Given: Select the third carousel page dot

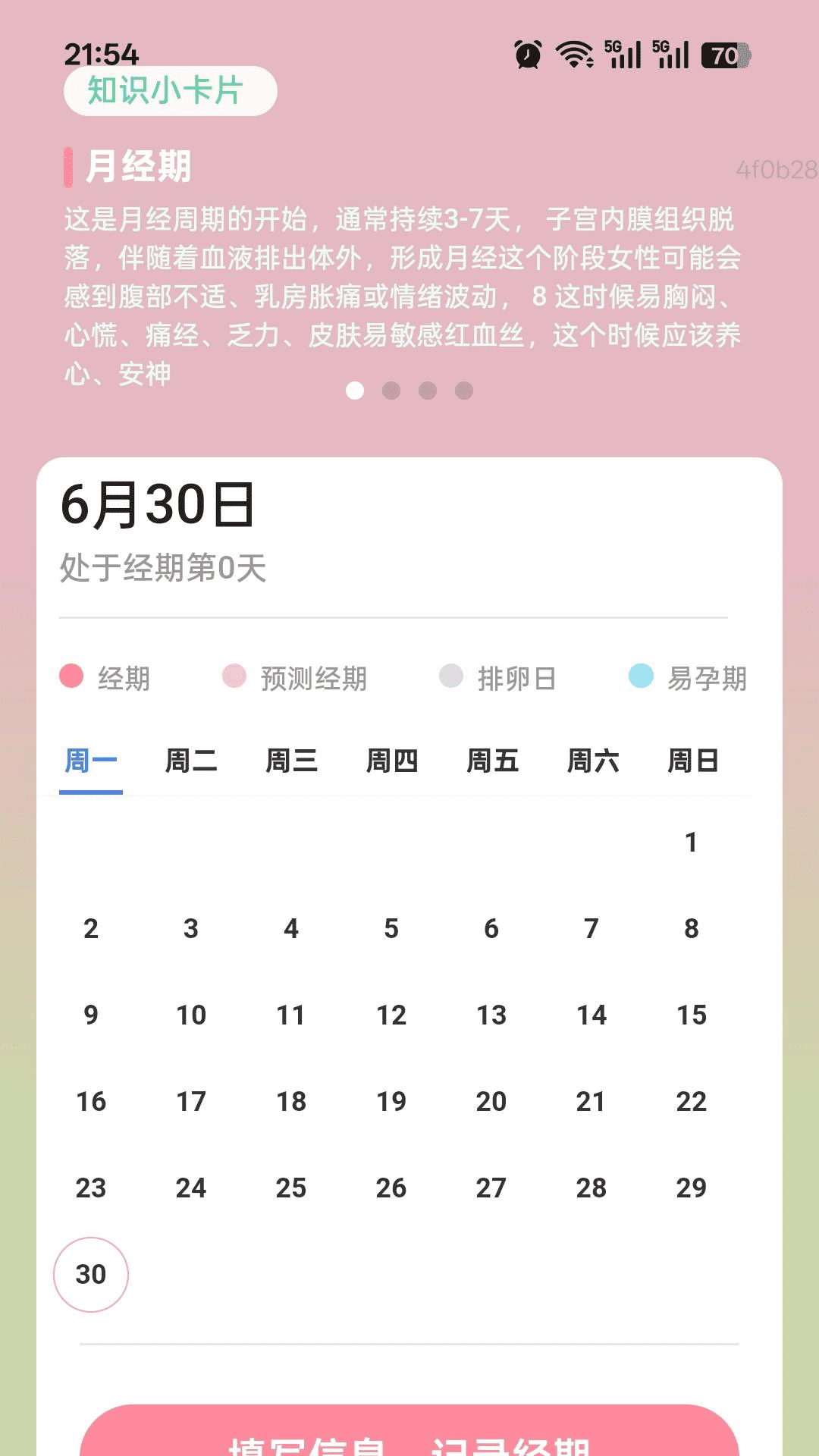Looking at the screenshot, I should pos(429,390).
